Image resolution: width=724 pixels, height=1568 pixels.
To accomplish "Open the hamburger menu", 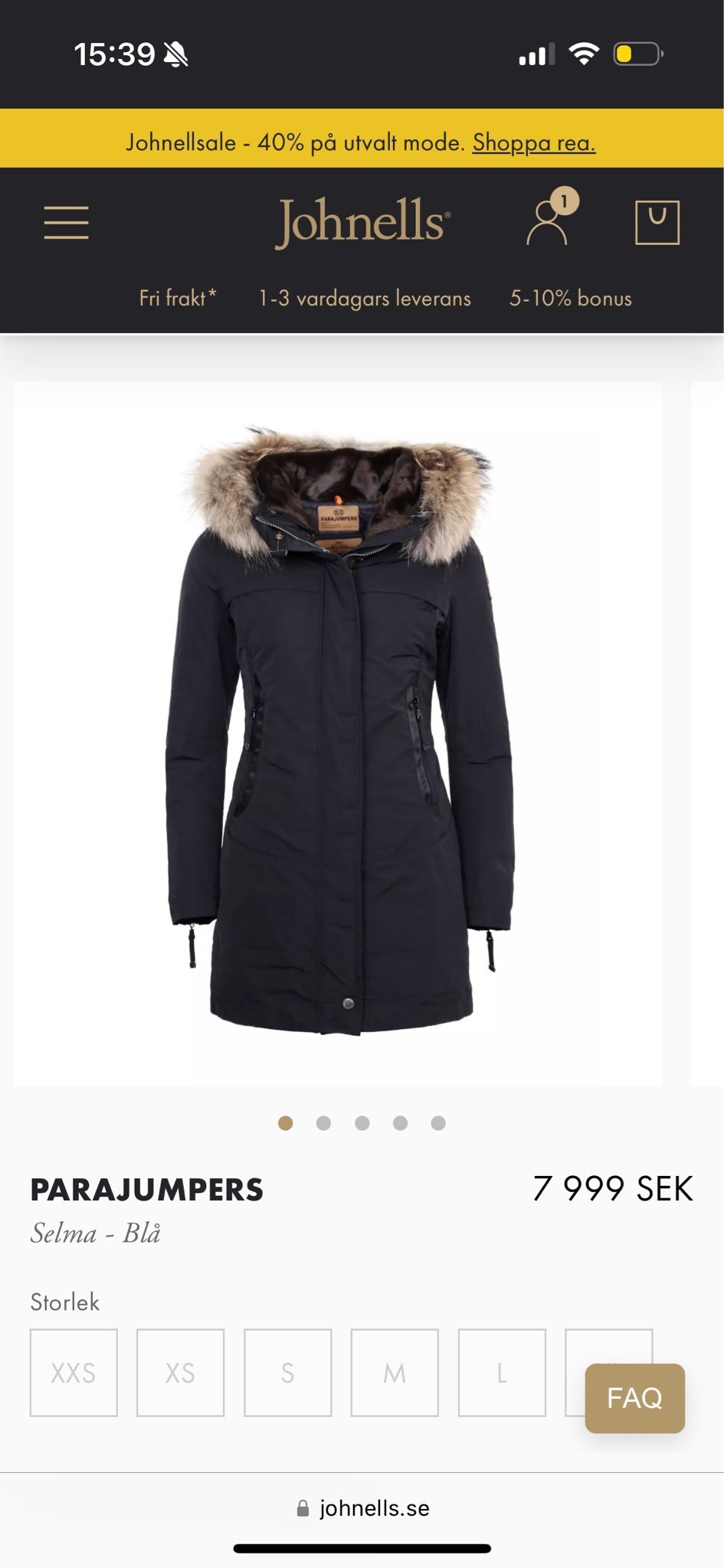I will point(66,223).
